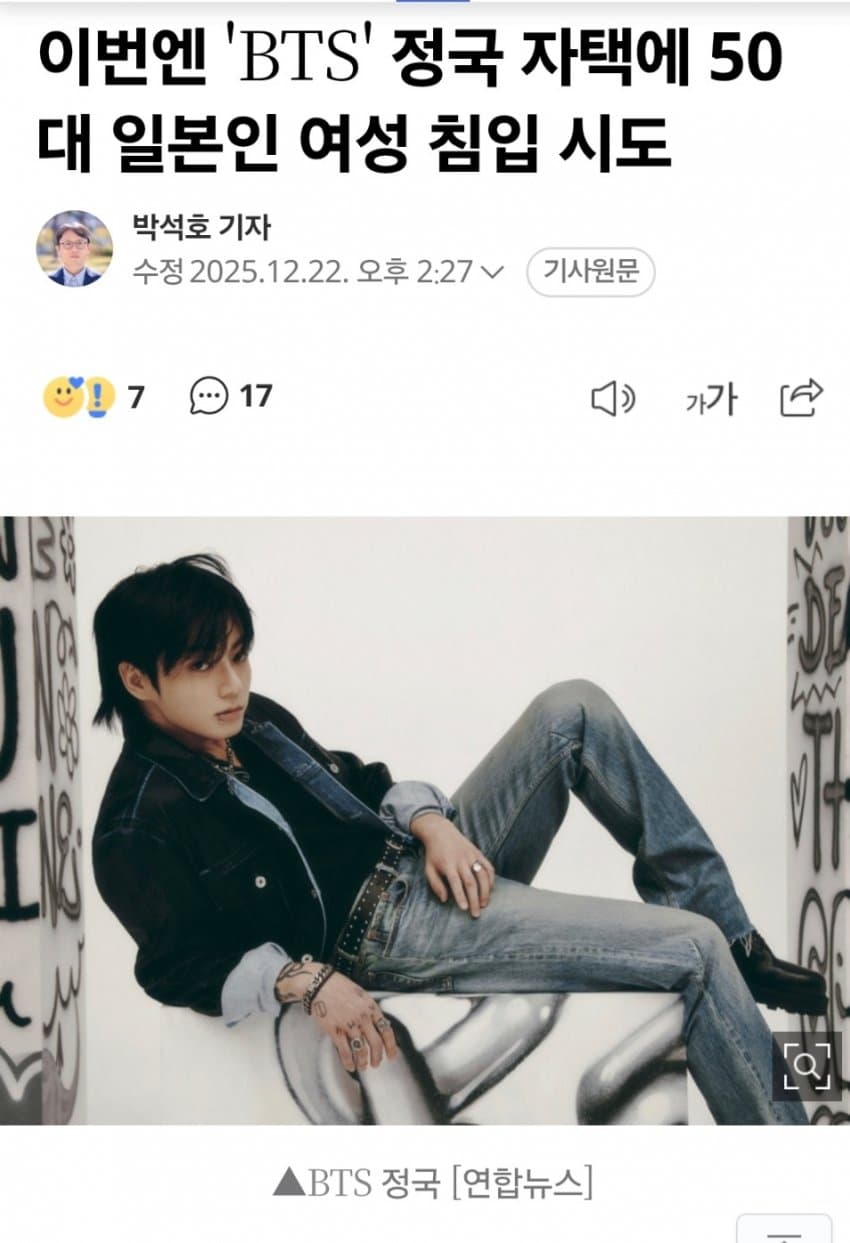Screen dimensions: 850x1243
Task: Expand the article edit time dropdown
Action: tap(493, 272)
